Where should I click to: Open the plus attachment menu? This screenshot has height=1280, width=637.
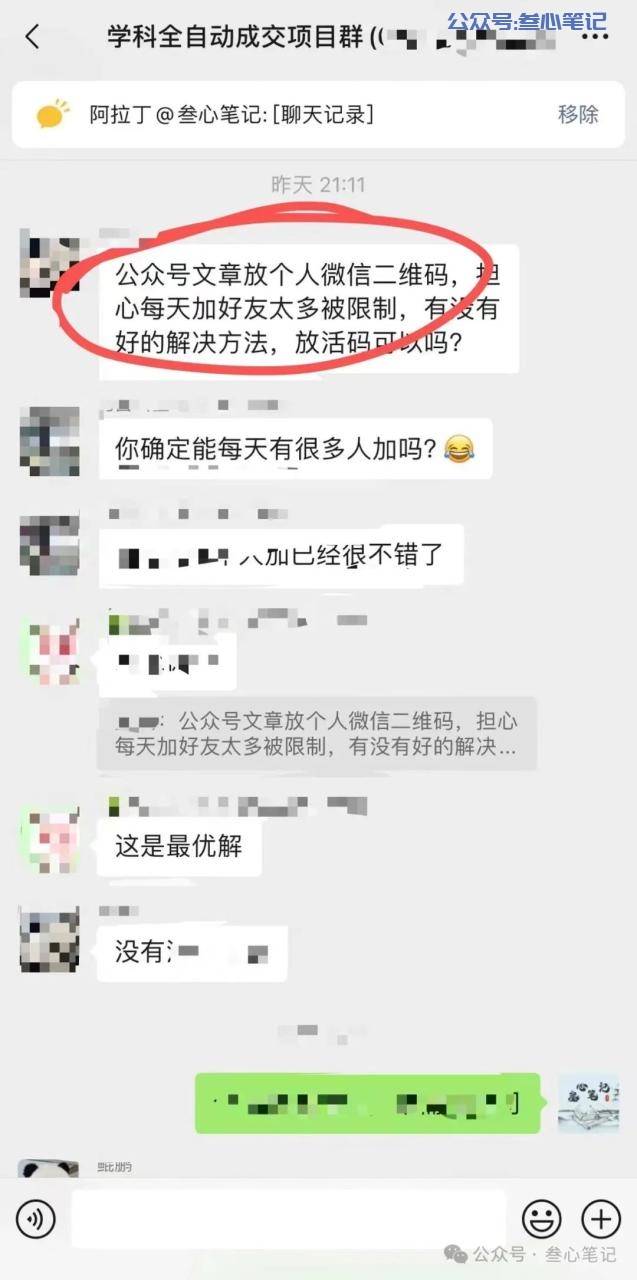(x=601, y=1218)
